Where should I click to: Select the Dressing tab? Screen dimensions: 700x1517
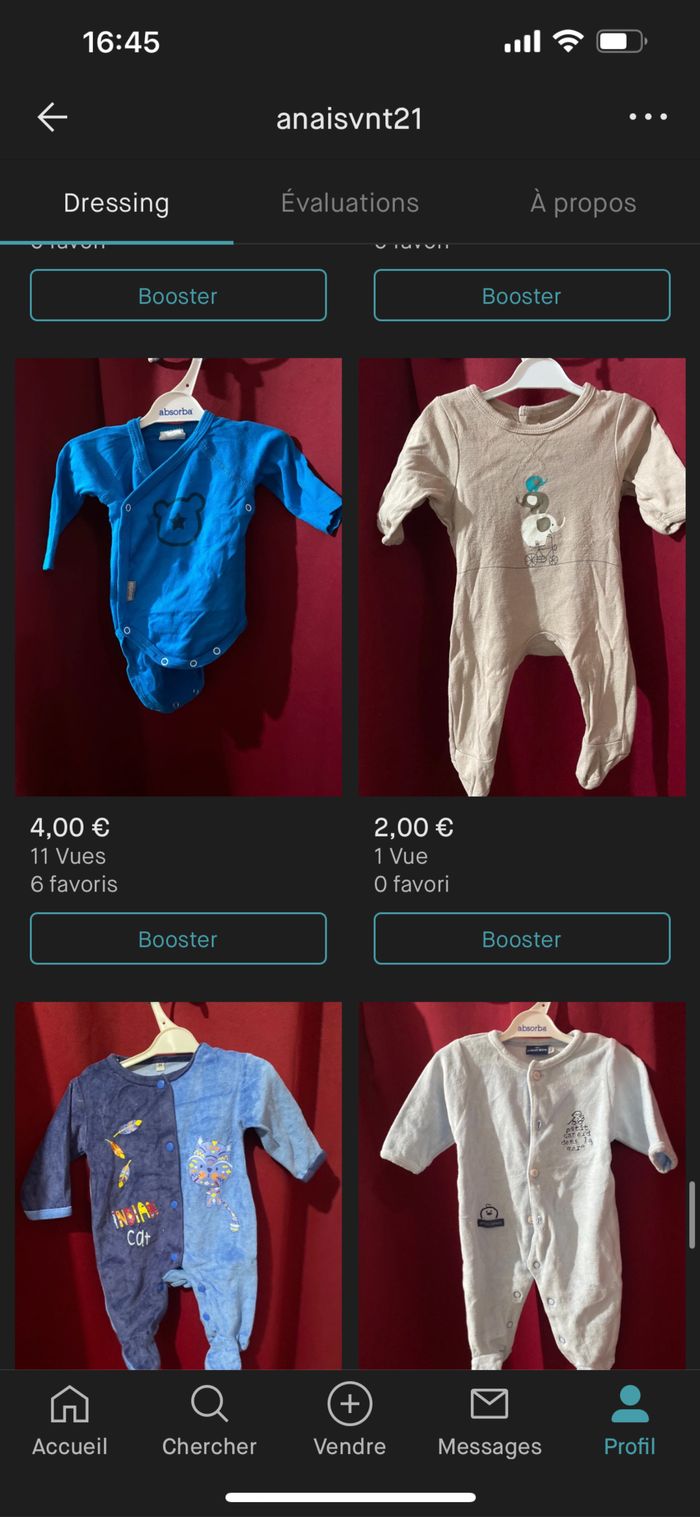[x=116, y=203]
